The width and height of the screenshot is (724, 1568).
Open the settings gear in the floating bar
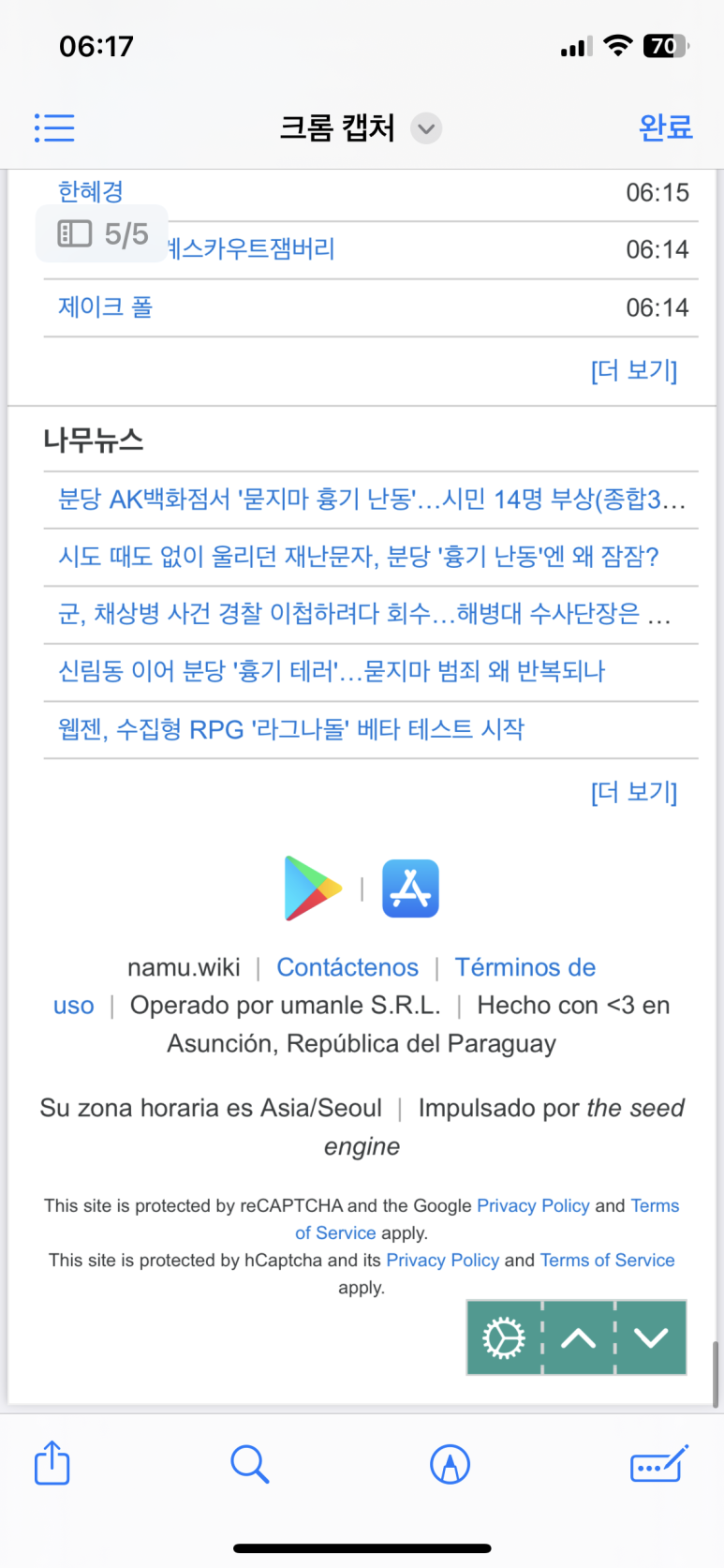pyautogui.click(x=504, y=1337)
